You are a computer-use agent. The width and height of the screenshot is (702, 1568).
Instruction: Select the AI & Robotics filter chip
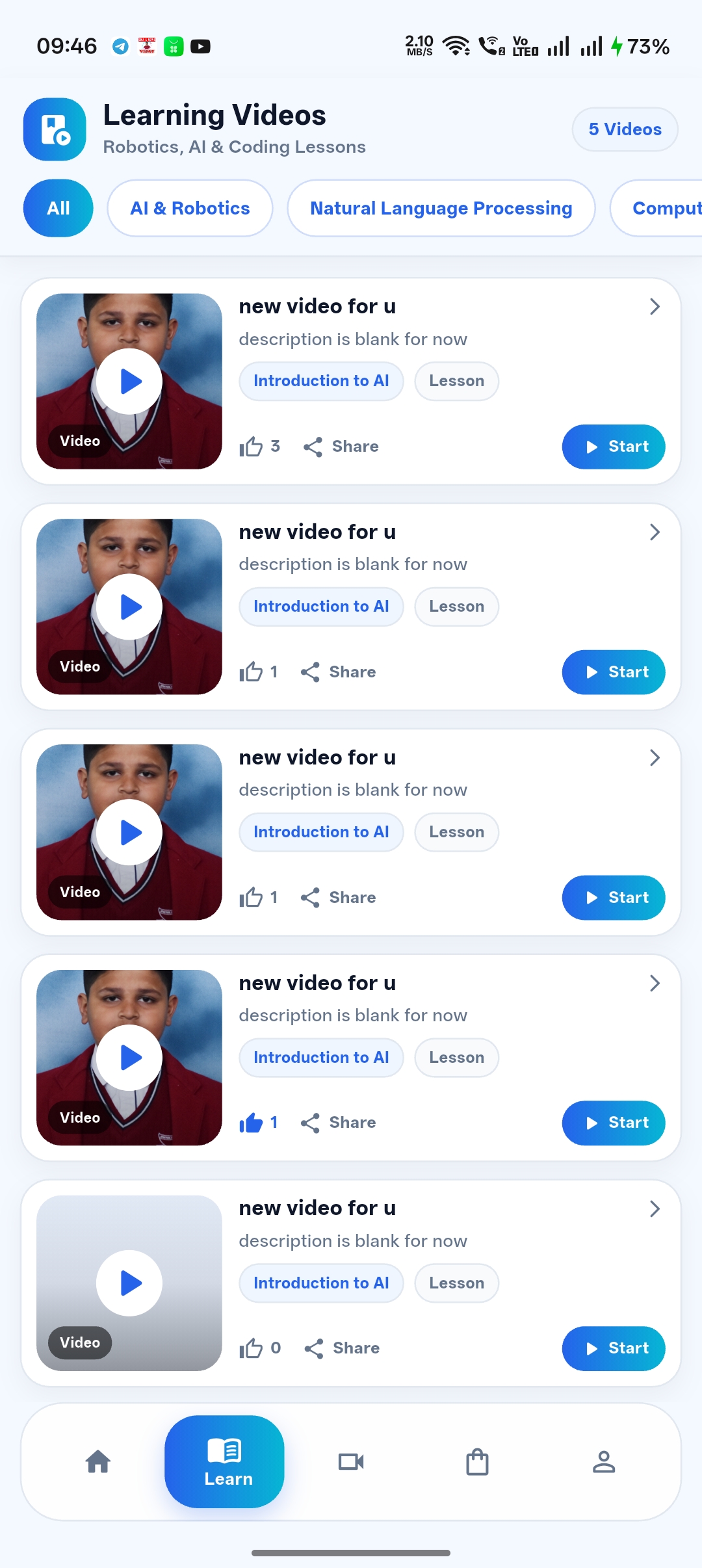190,208
